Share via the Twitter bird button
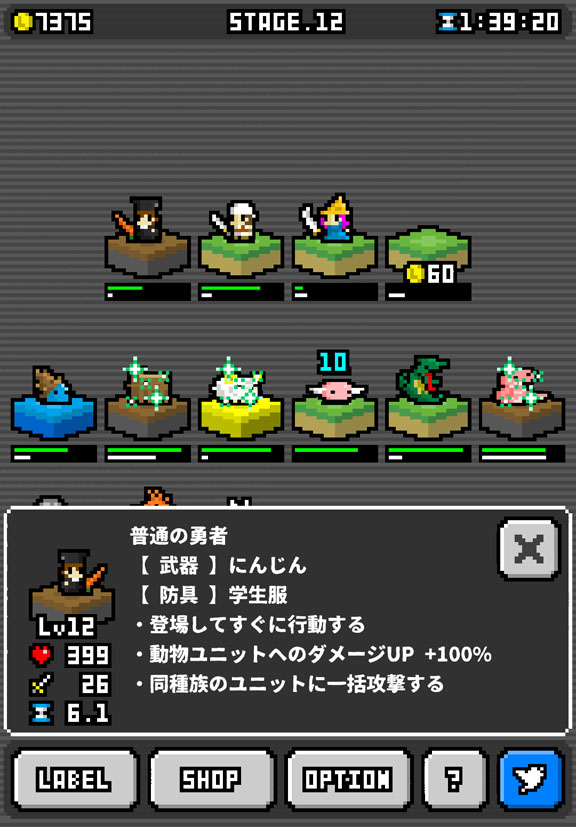576x827 pixels. point(532,778)
